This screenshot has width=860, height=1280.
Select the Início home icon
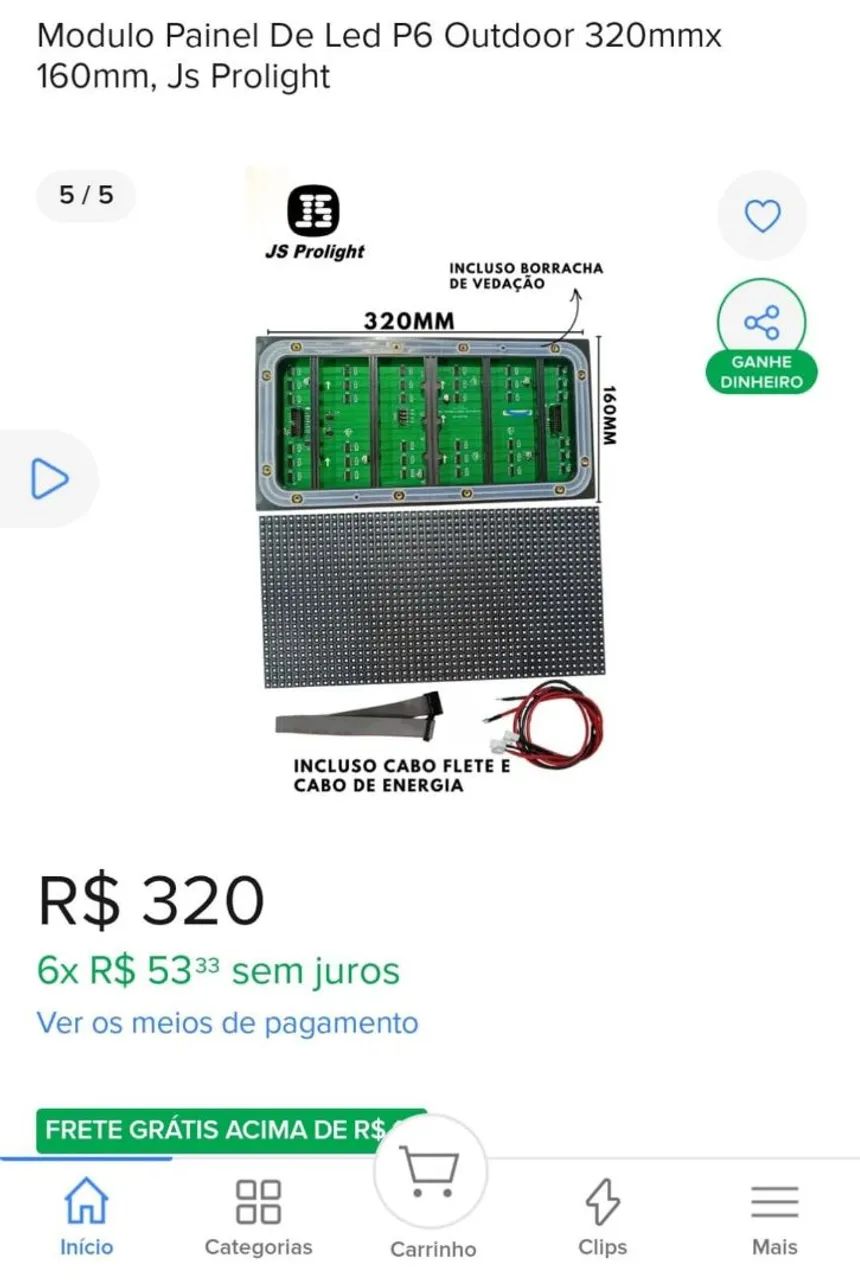click(x=86, y=1203)
